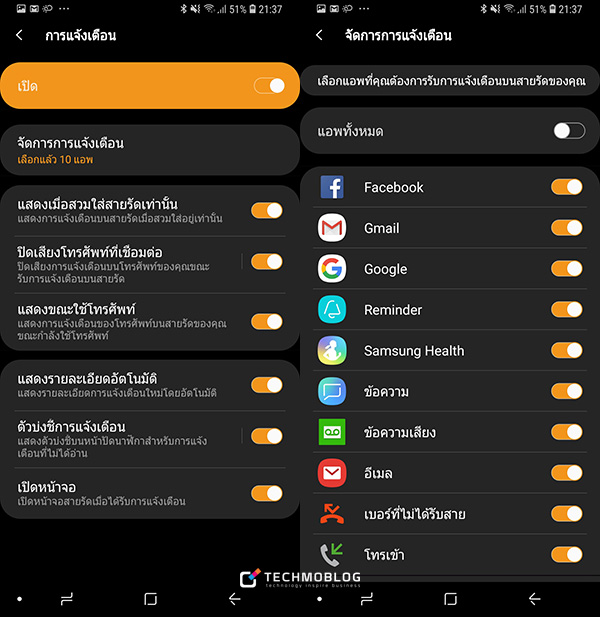Turn off the main เปิด notifications switch

tap(269, 86)
